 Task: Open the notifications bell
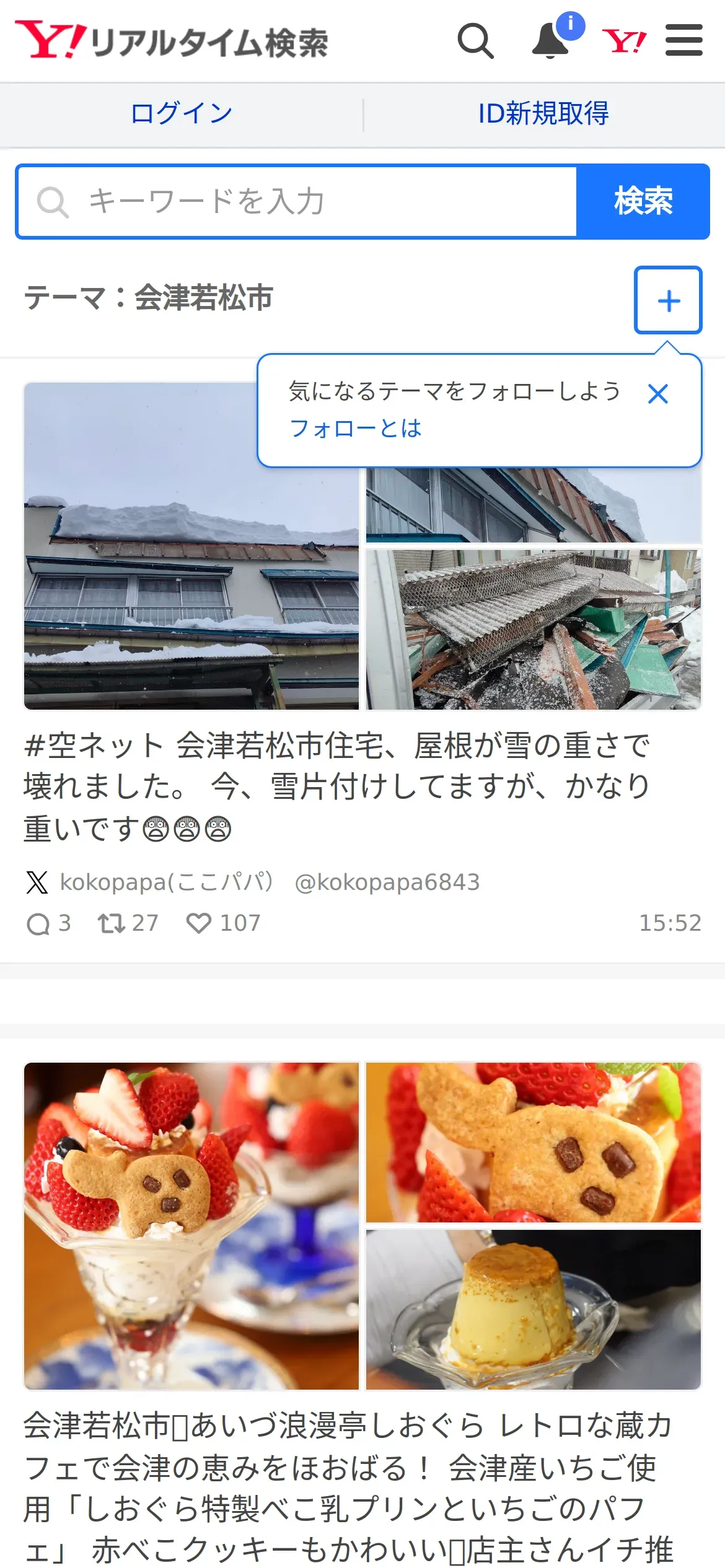point(551,41)
